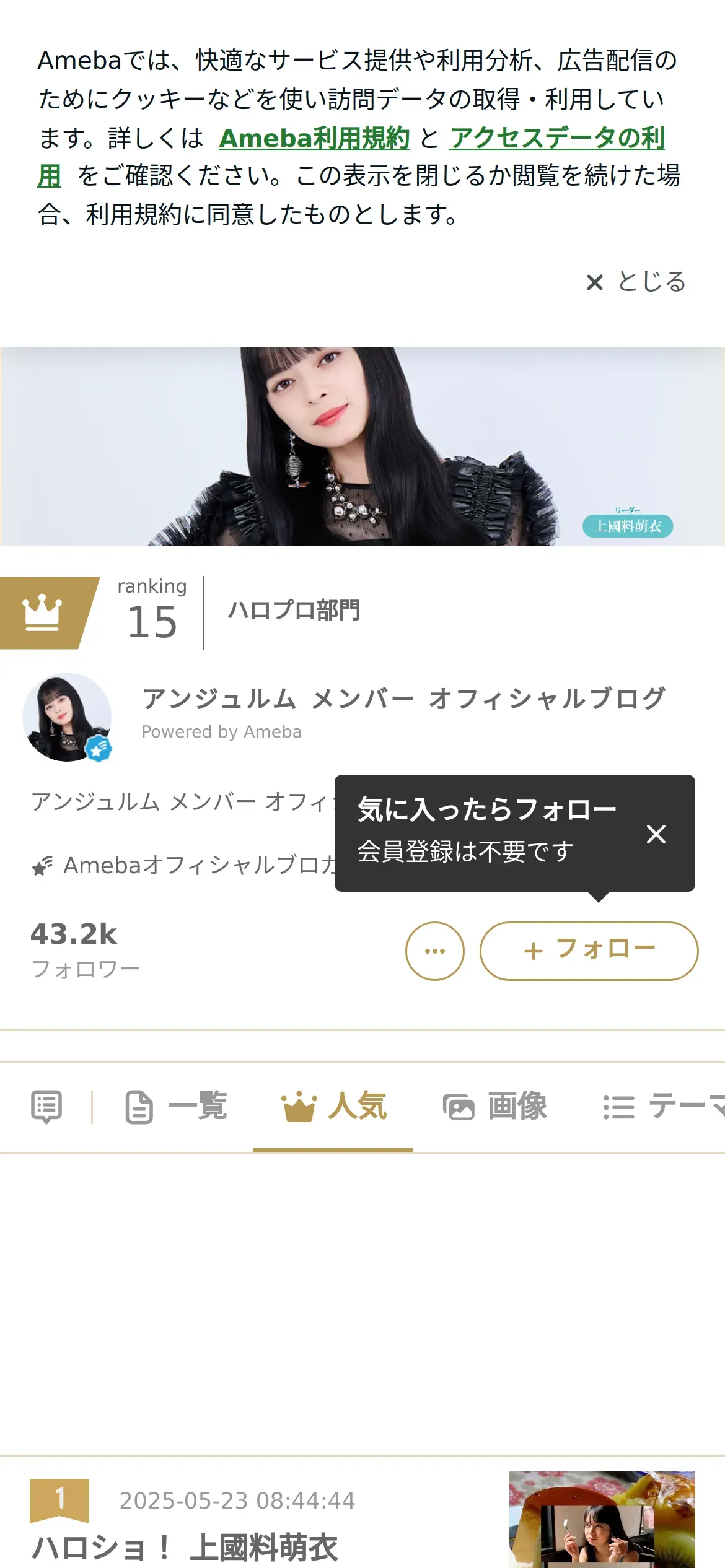This screenshot has height=1568, width=725.
Task: Open the ハロプロ部門 ranking
Action: point(294,611)
